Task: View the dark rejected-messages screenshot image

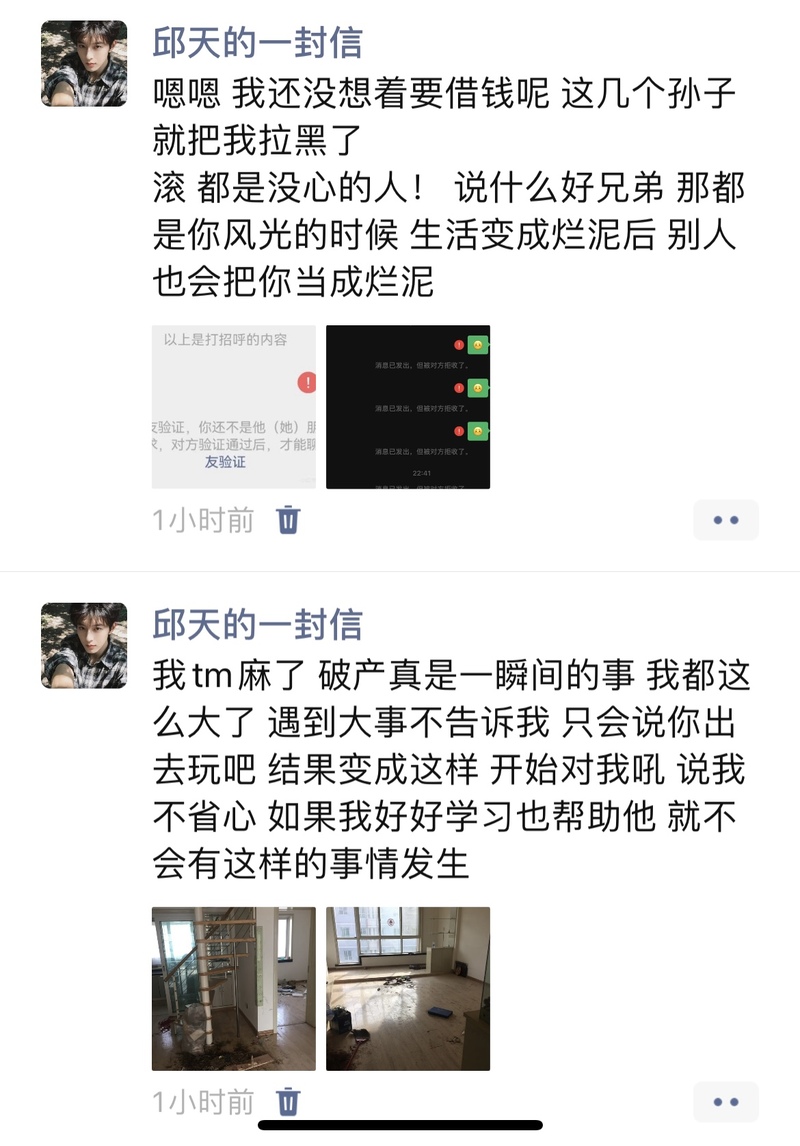Action: (408, 407)
